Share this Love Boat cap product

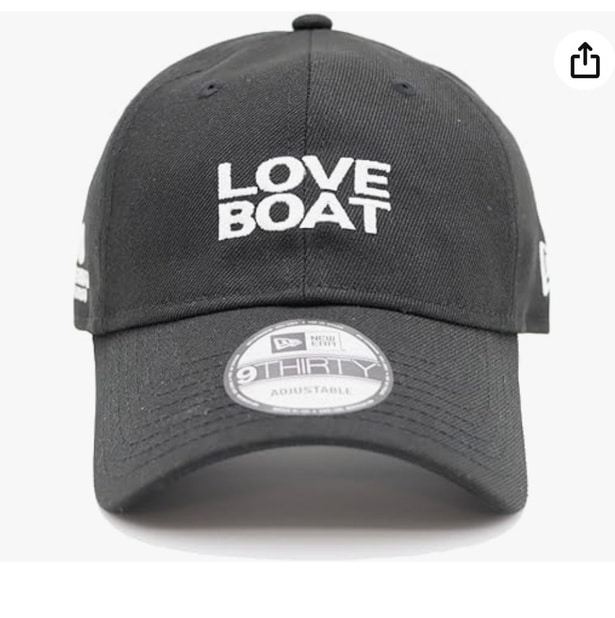tap(584, 61)
